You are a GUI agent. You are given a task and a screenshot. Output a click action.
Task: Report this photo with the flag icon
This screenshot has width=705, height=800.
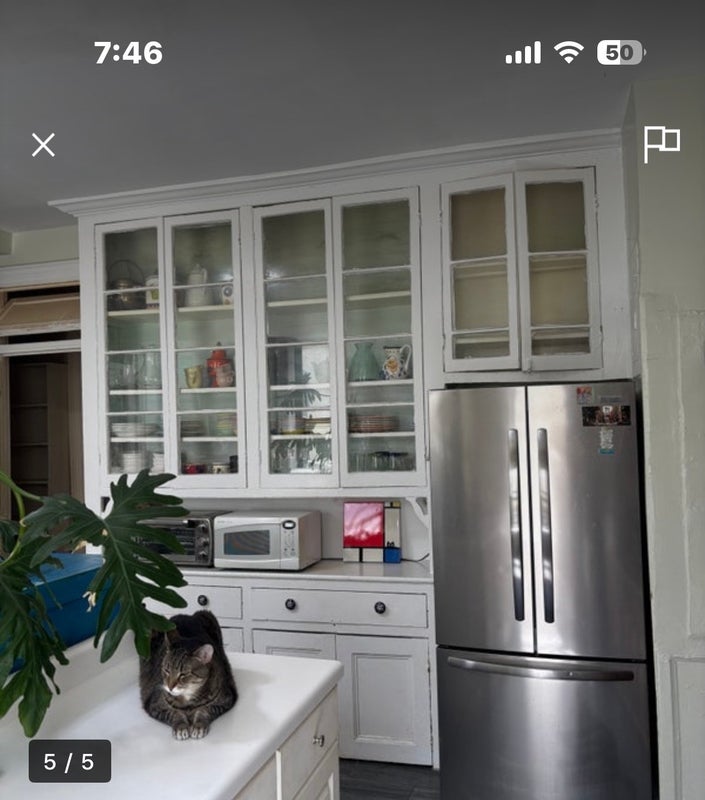[661, 143]
